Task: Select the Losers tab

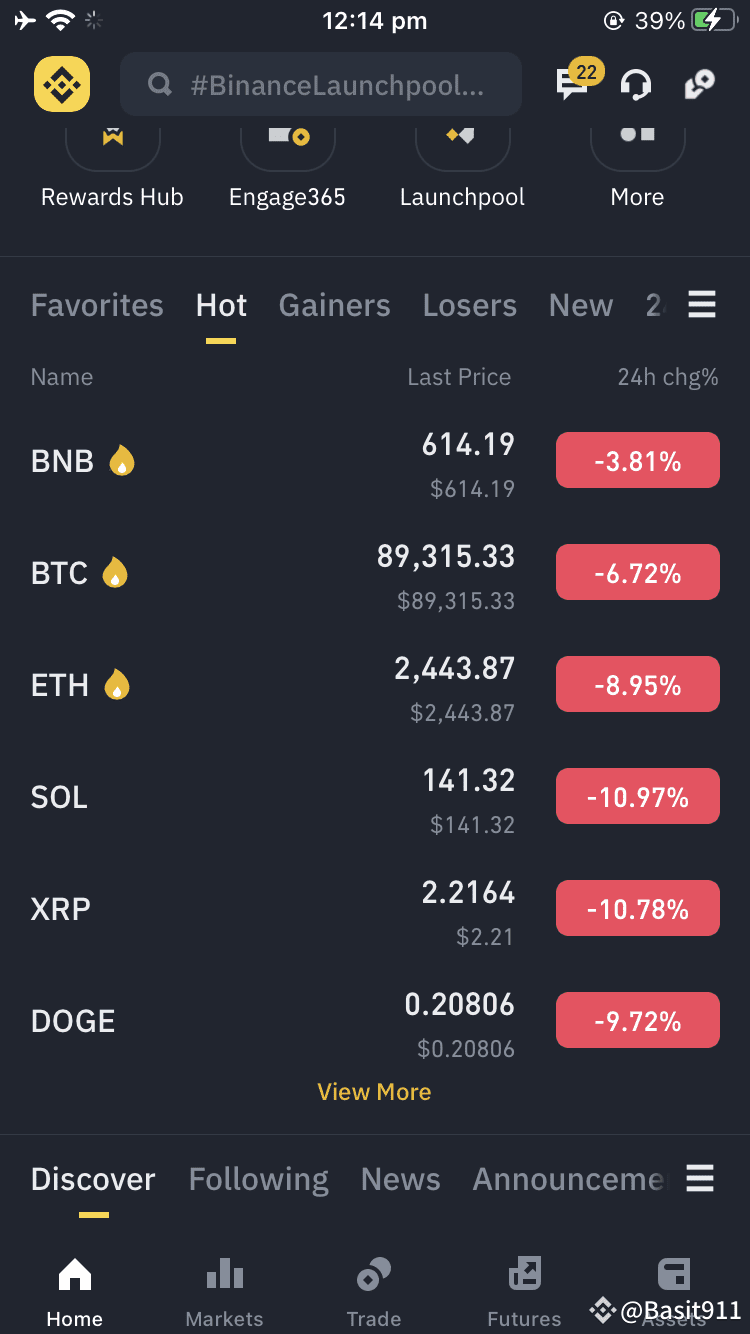Action: pyautogui.click(x=469, y=305)
